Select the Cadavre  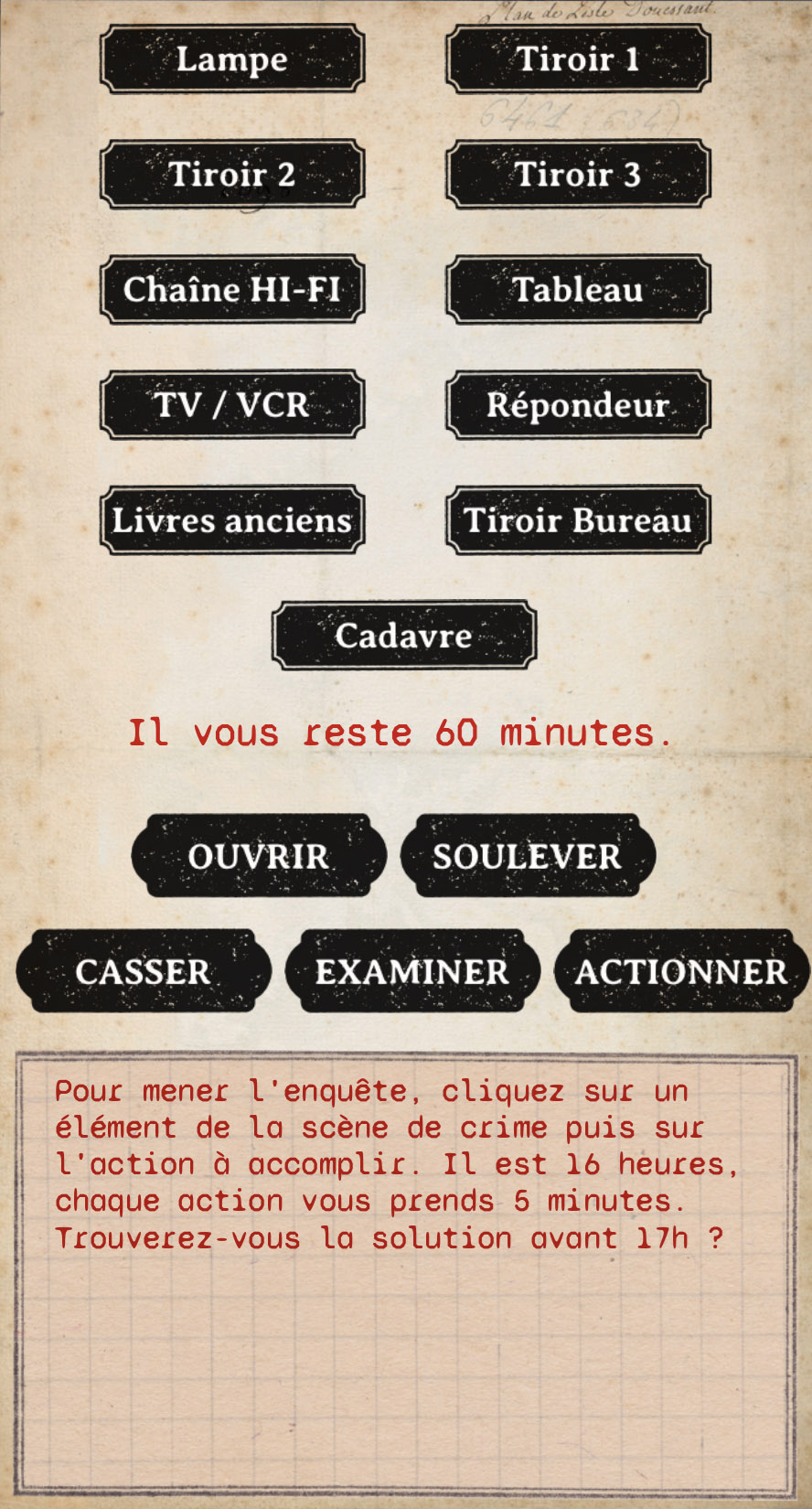pos(403,636)
